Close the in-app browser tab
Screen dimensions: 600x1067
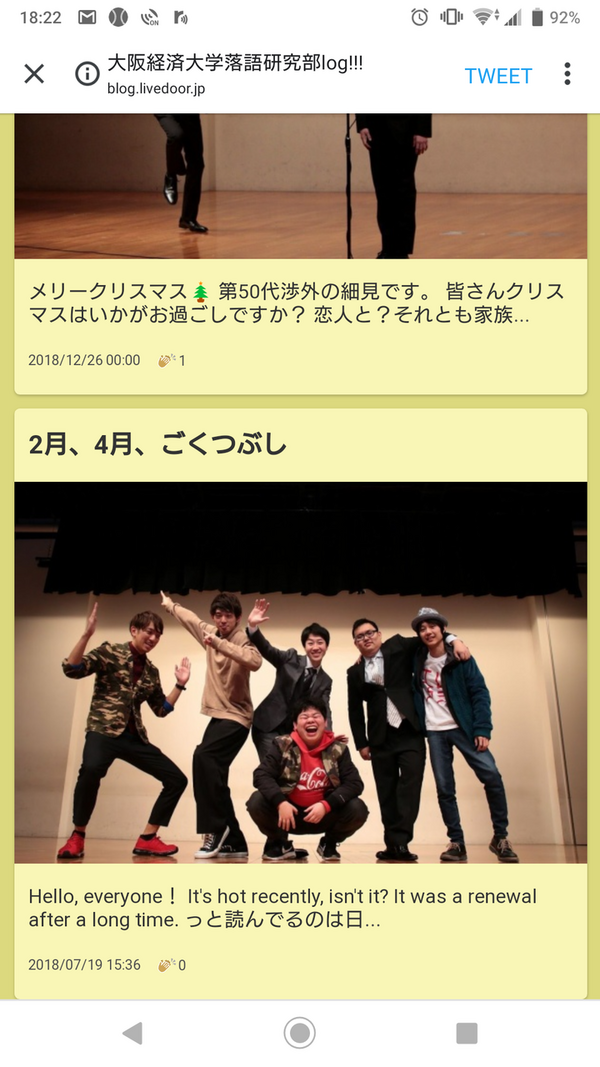tap(34, 74)
